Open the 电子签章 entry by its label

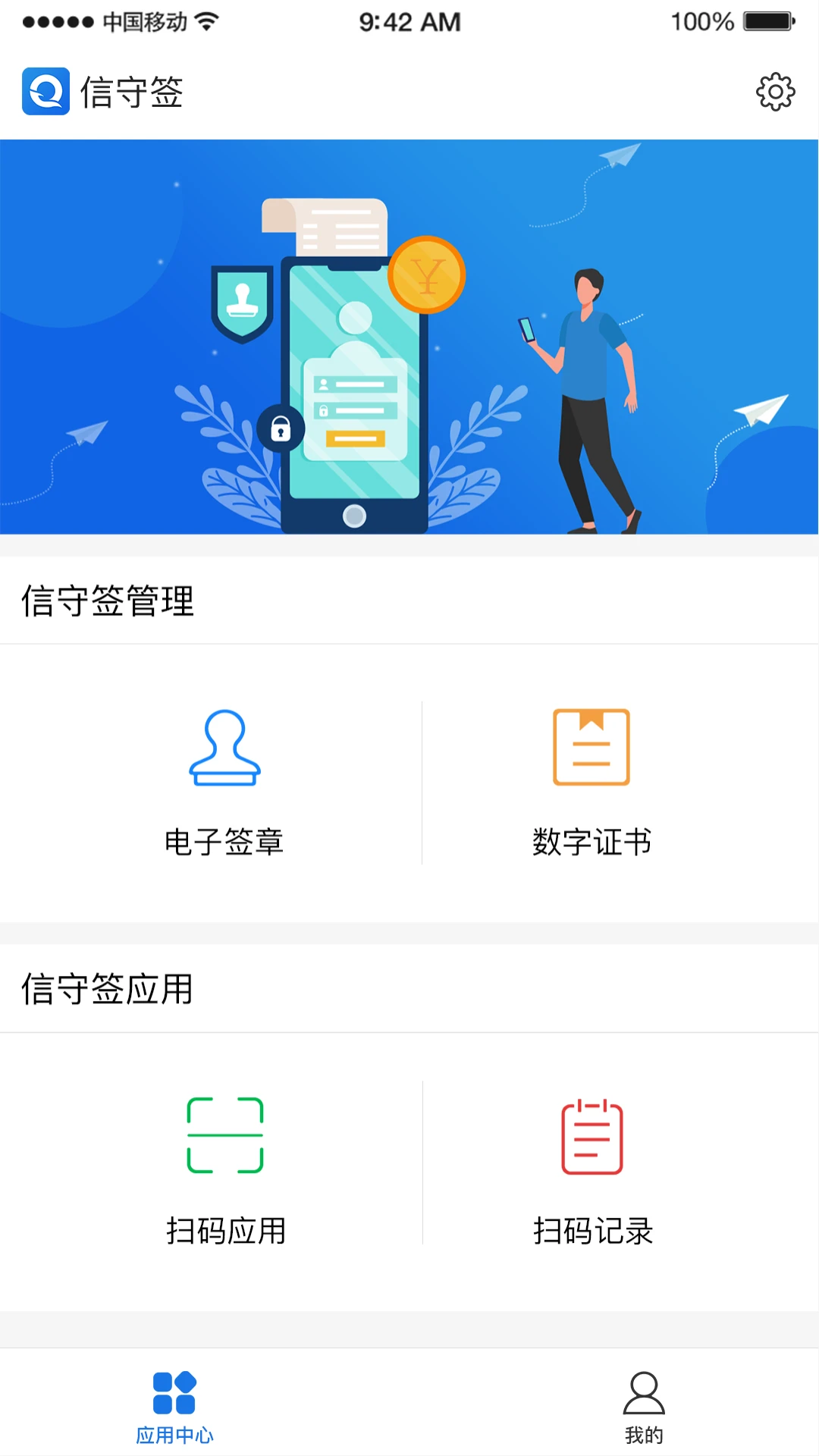[224, 840]
